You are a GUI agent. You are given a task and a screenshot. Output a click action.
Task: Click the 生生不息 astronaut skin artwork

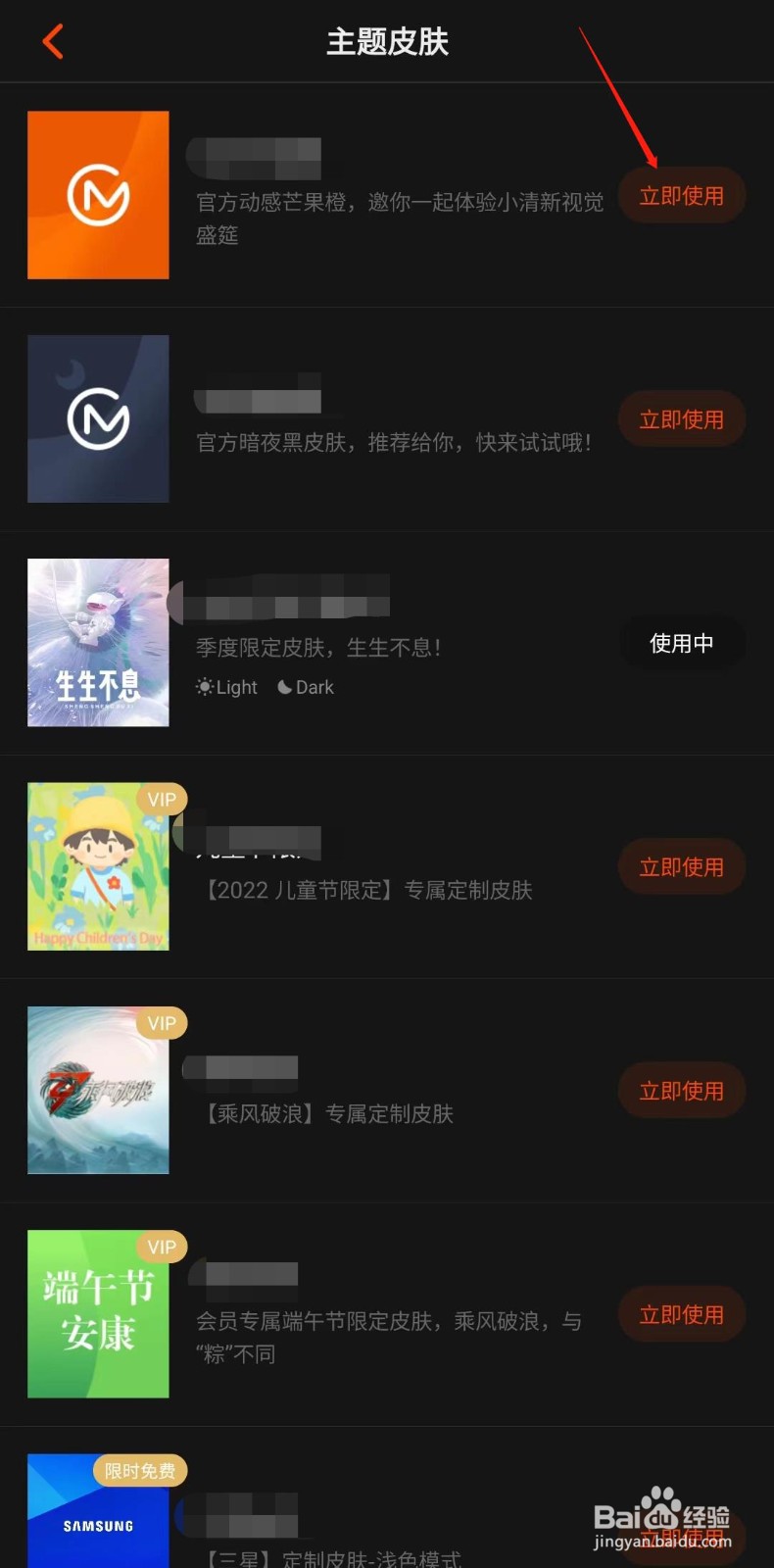click(98, 642)
